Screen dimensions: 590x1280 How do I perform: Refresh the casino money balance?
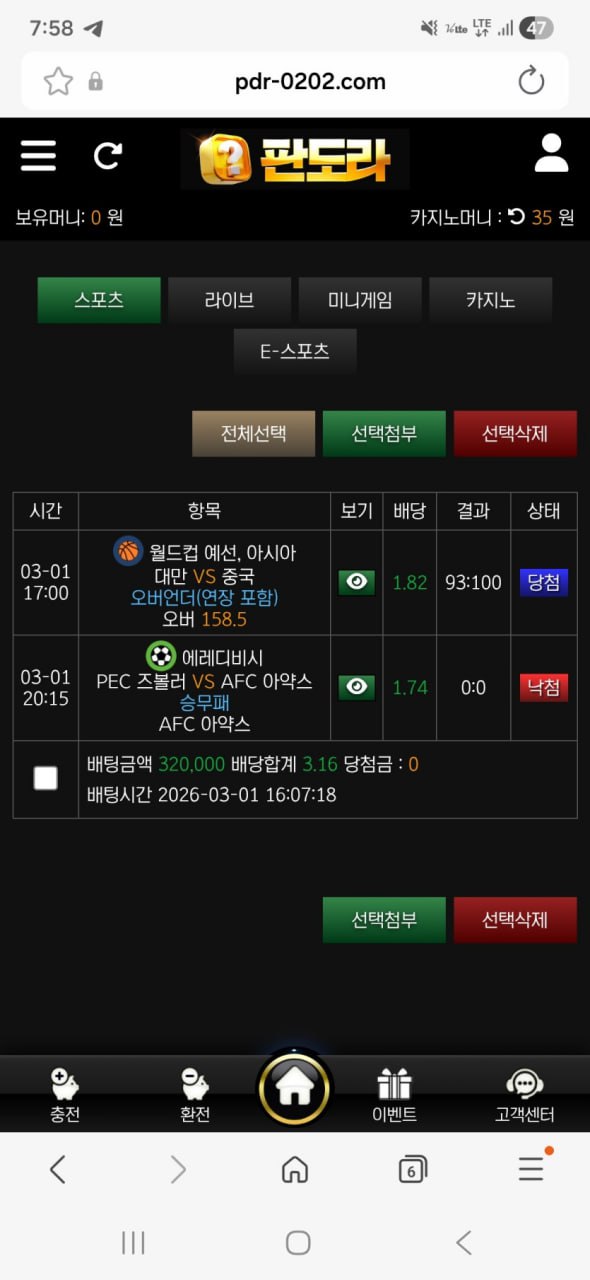pyautogui.click(x=516, y=217)
